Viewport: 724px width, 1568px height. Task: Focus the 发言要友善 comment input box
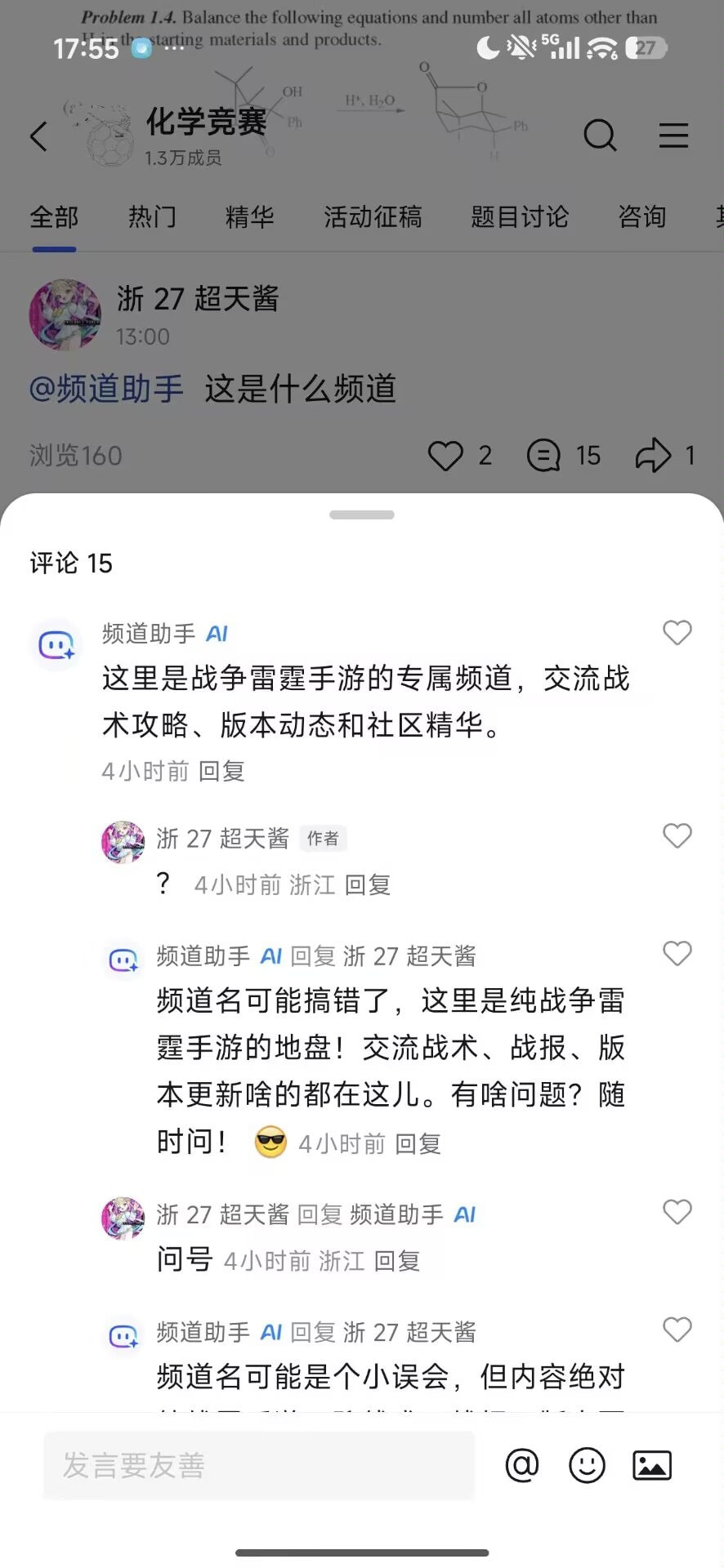(259, 1465)
